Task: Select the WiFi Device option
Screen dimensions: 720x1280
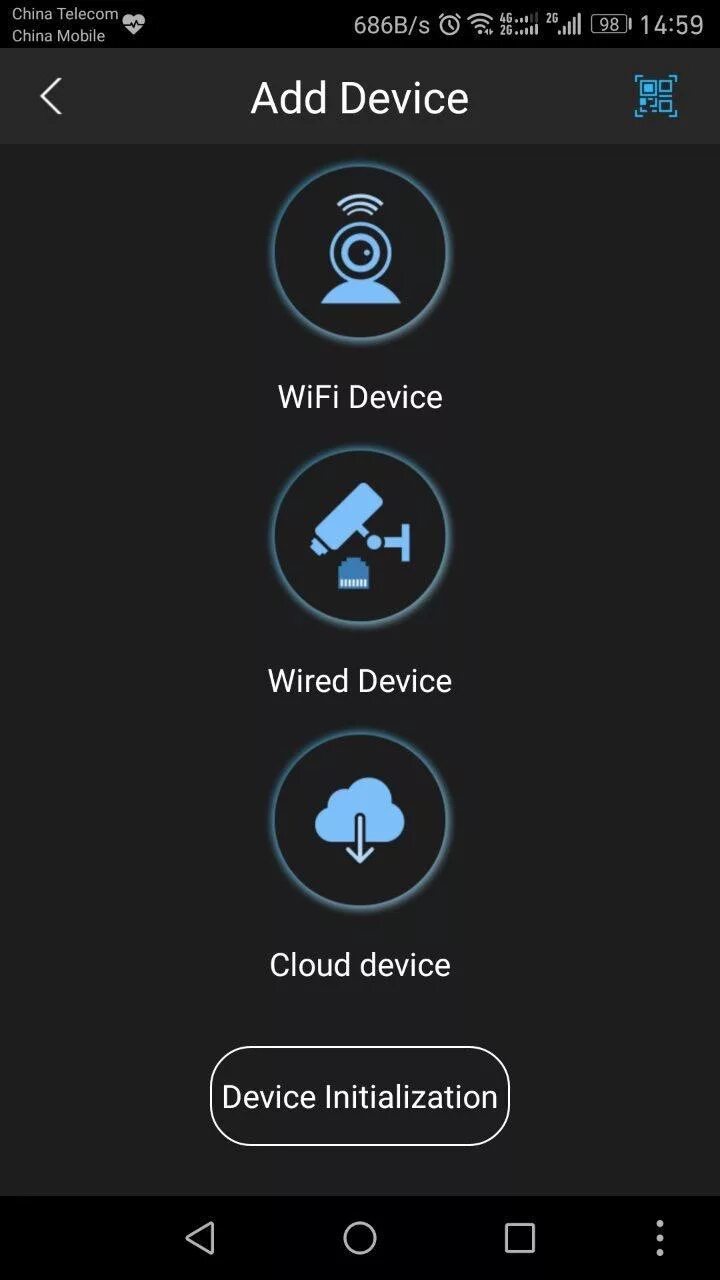Action: click(x=360, y=254)
